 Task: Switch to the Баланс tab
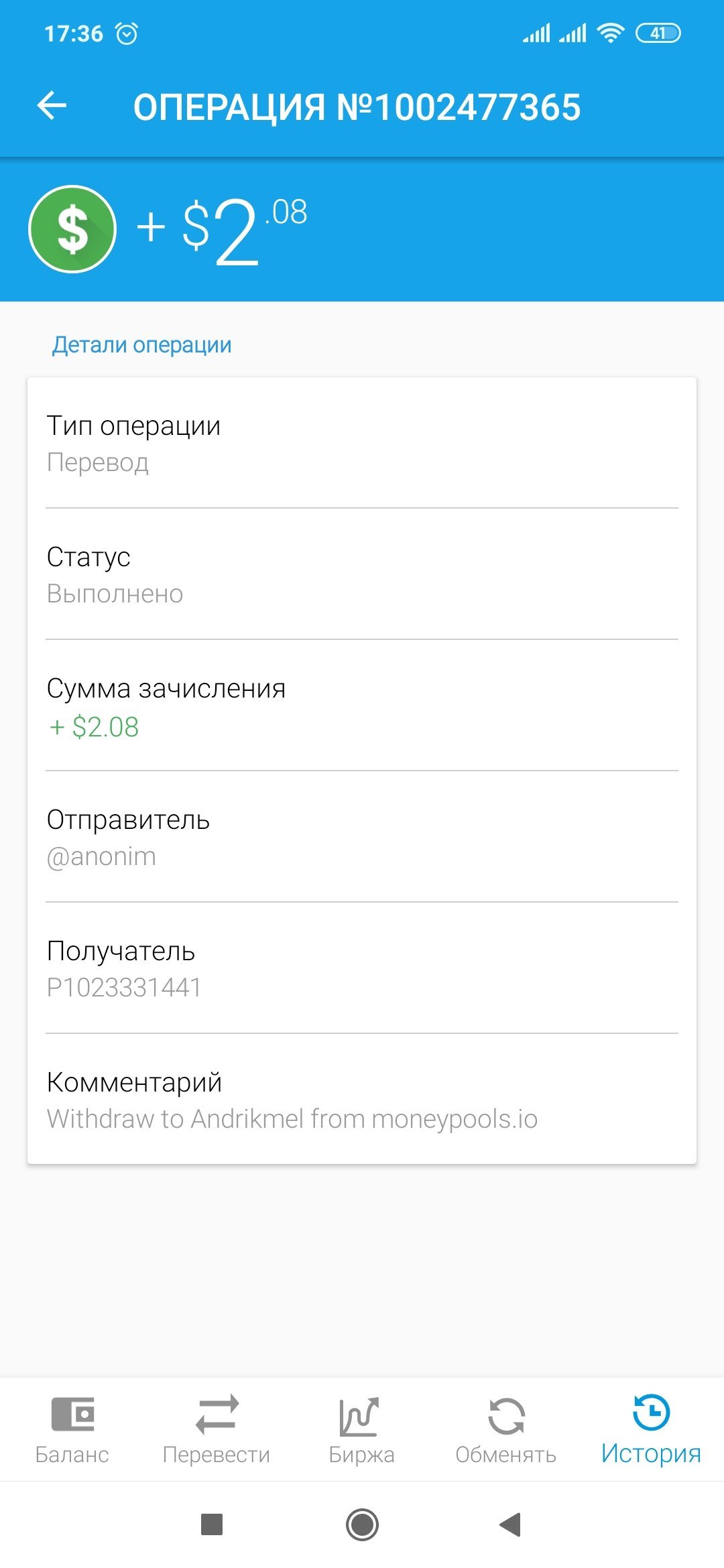coord(72,1430)
